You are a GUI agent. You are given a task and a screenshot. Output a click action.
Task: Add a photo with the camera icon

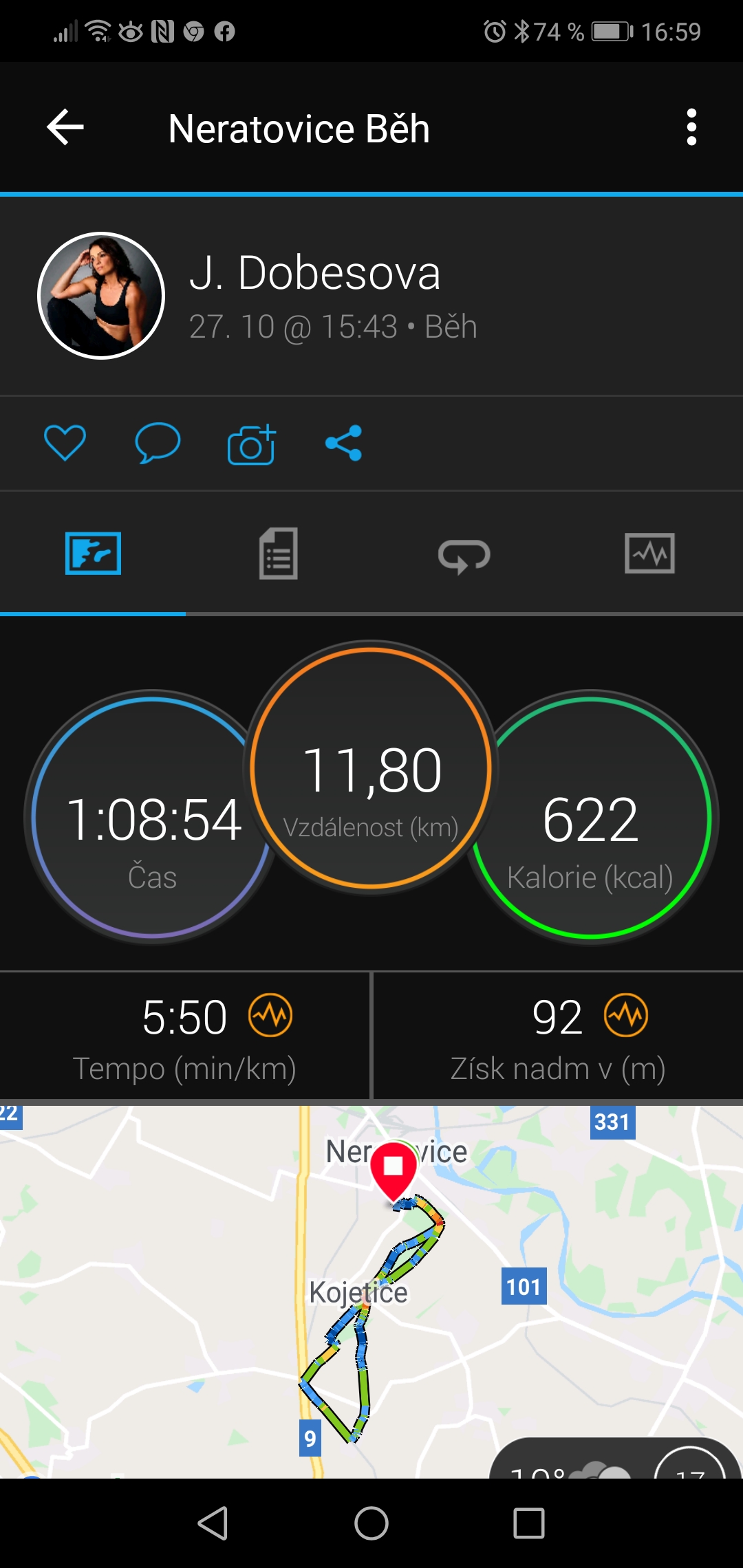point(251,444)
